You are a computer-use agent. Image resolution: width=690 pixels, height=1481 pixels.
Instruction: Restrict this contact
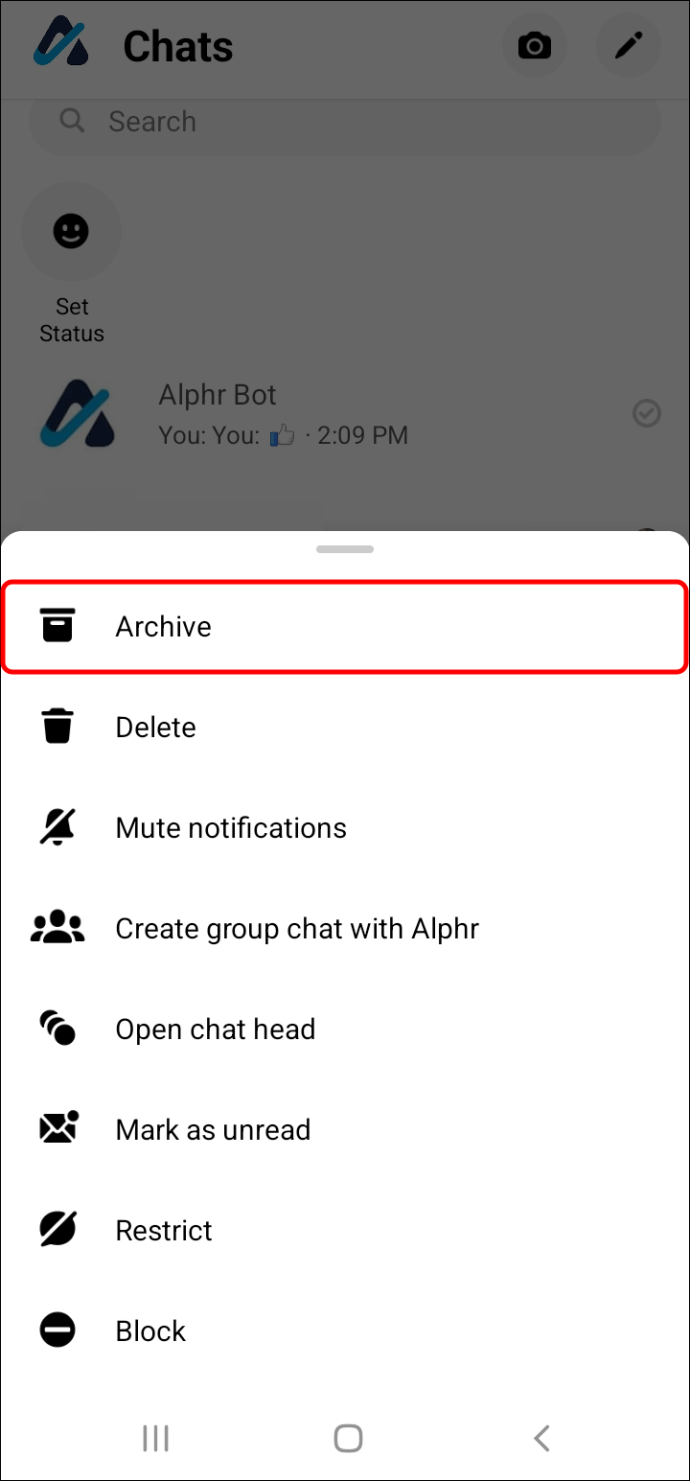point(164,1230)
